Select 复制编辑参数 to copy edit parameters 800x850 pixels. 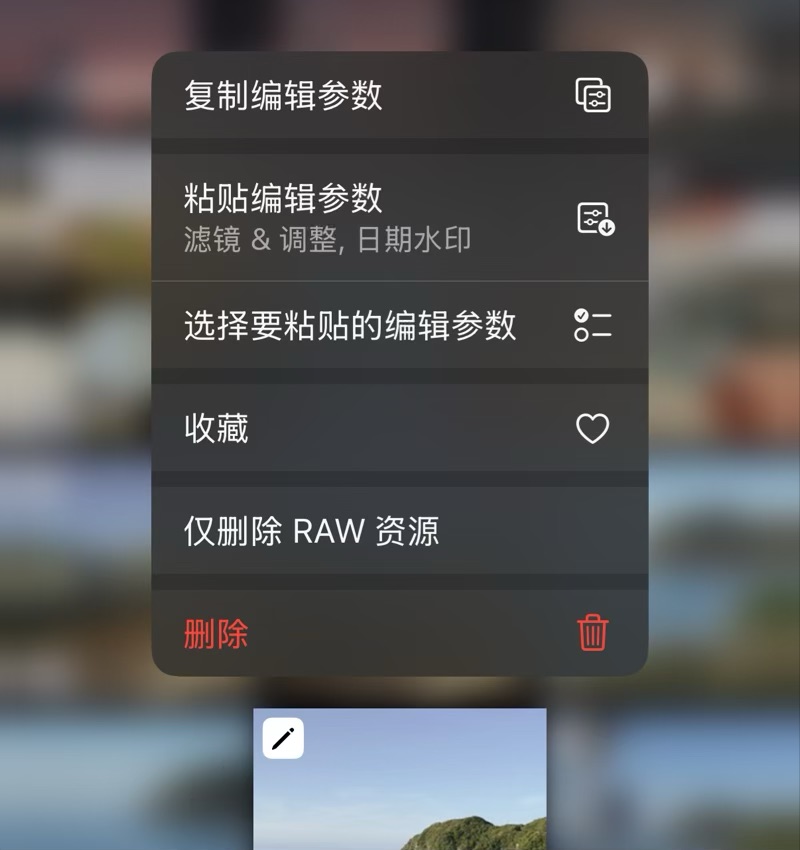pos(399,95)
